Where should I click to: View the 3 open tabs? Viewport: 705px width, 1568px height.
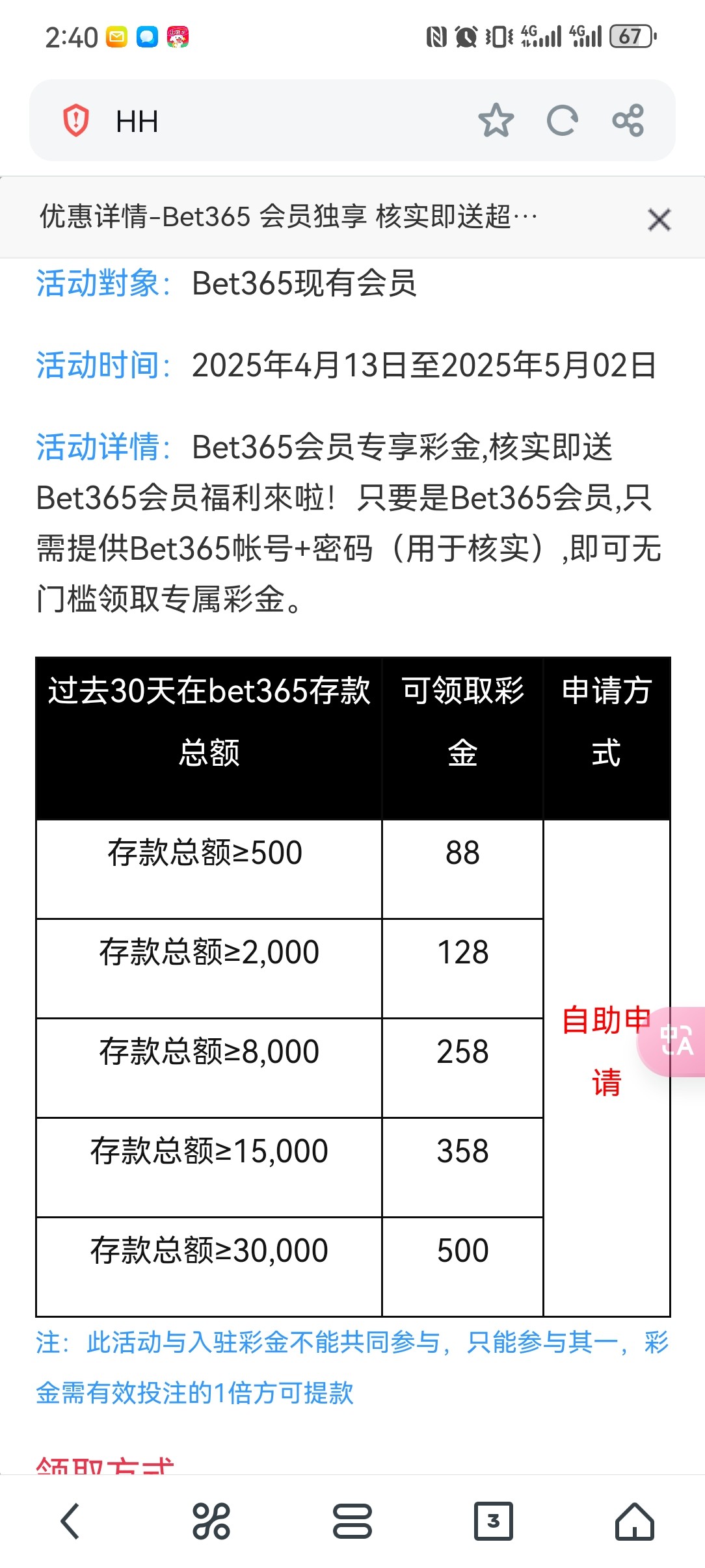494,1521
